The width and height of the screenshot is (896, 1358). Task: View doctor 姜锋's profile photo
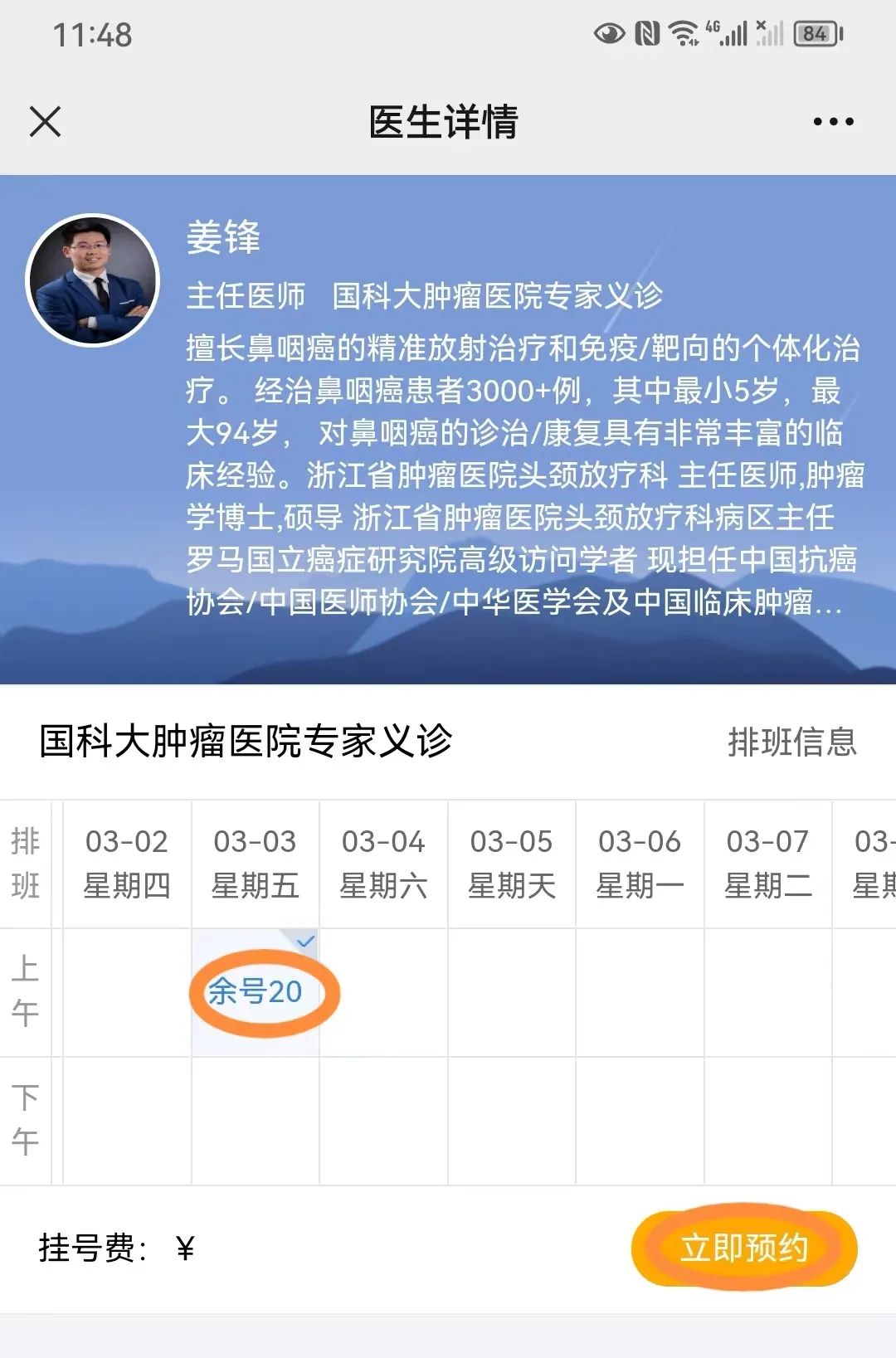click(x=93, y=280)
